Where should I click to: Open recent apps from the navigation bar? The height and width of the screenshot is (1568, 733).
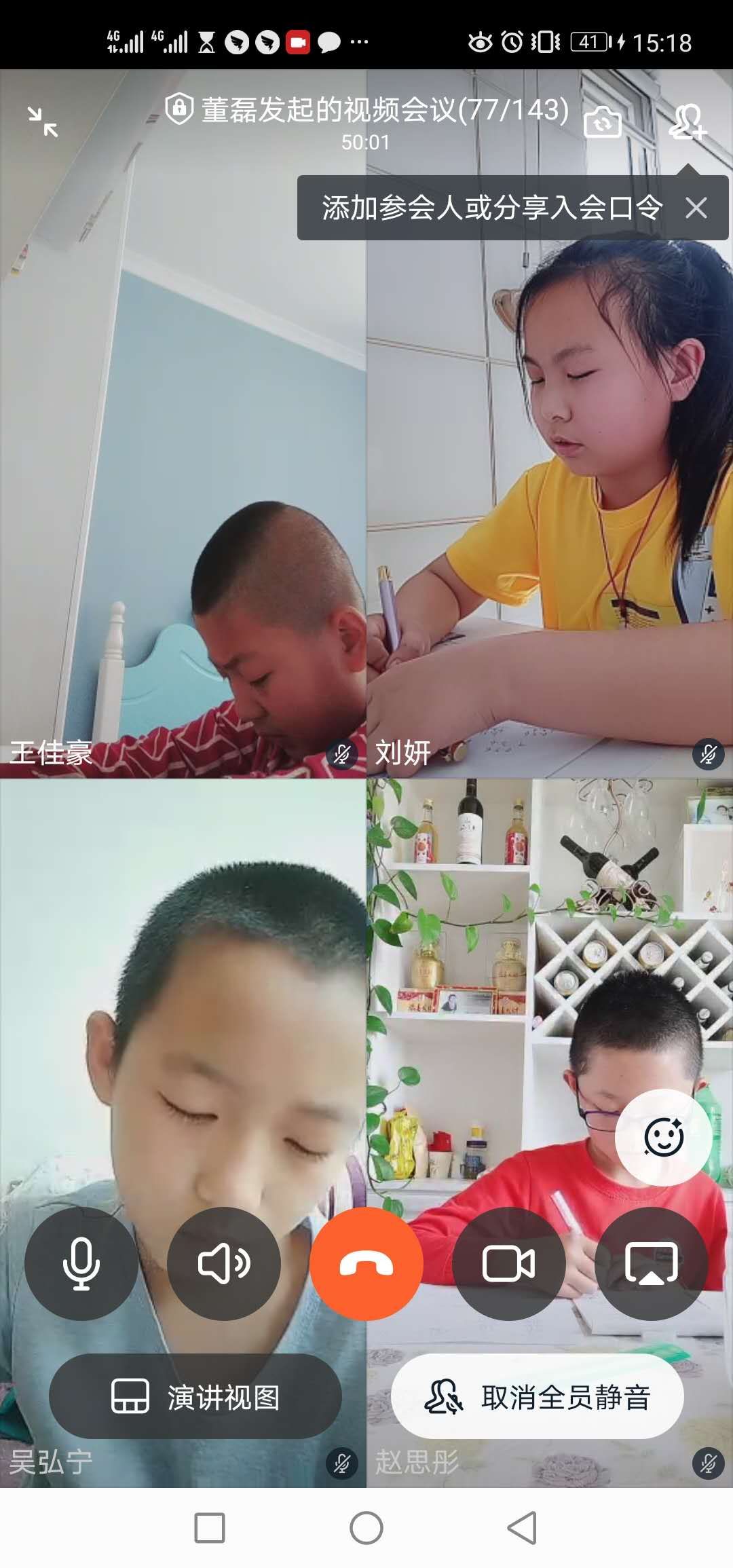(210, 1528)
